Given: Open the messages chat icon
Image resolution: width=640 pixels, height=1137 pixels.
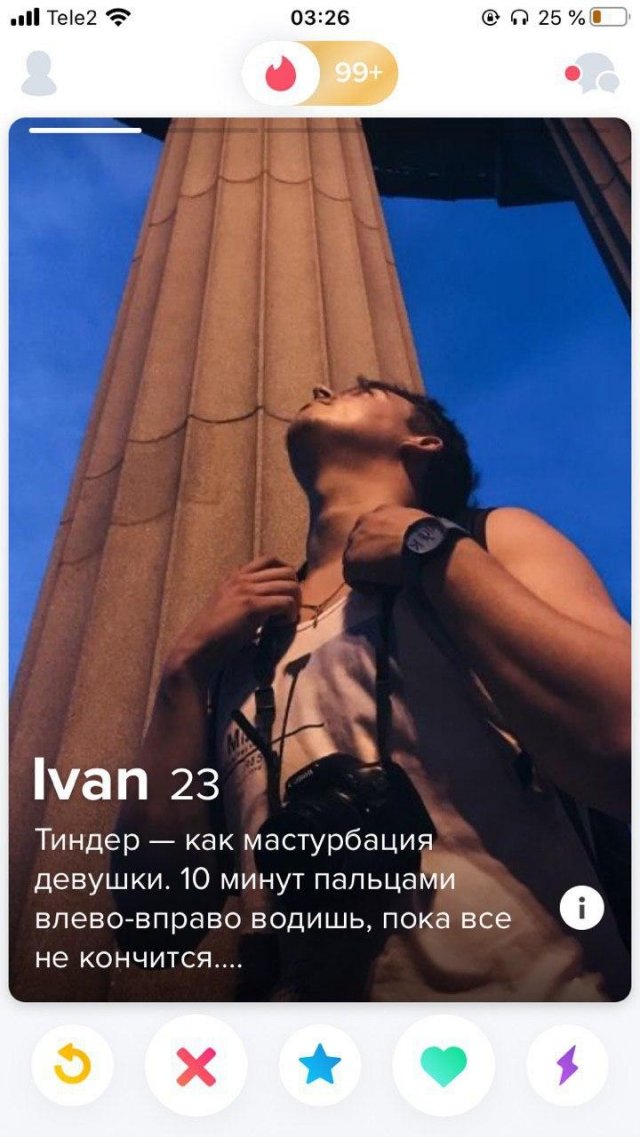Looking at the screenshot, I should [594, 73].
